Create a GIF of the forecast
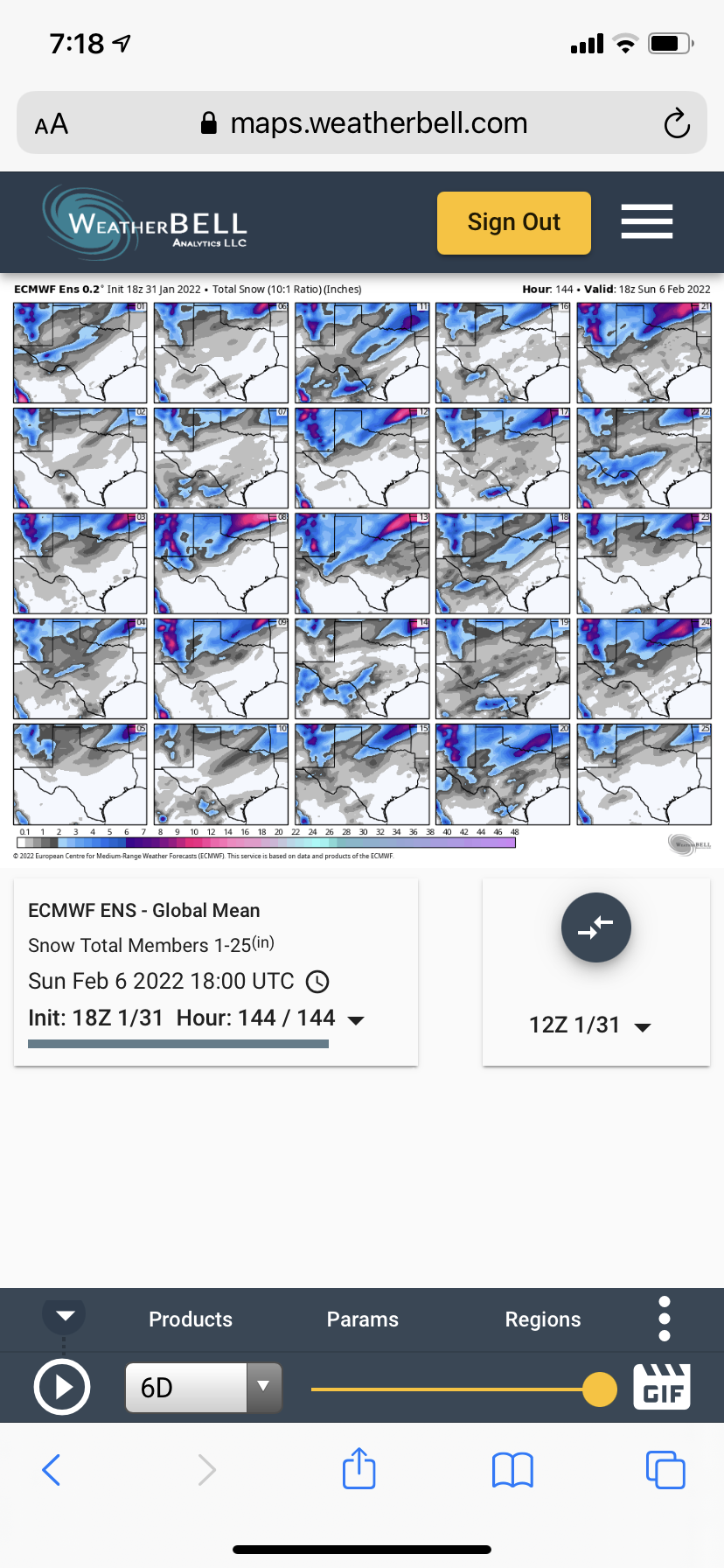Screen dimensions: 724x1568 (x=662, y=1388)
